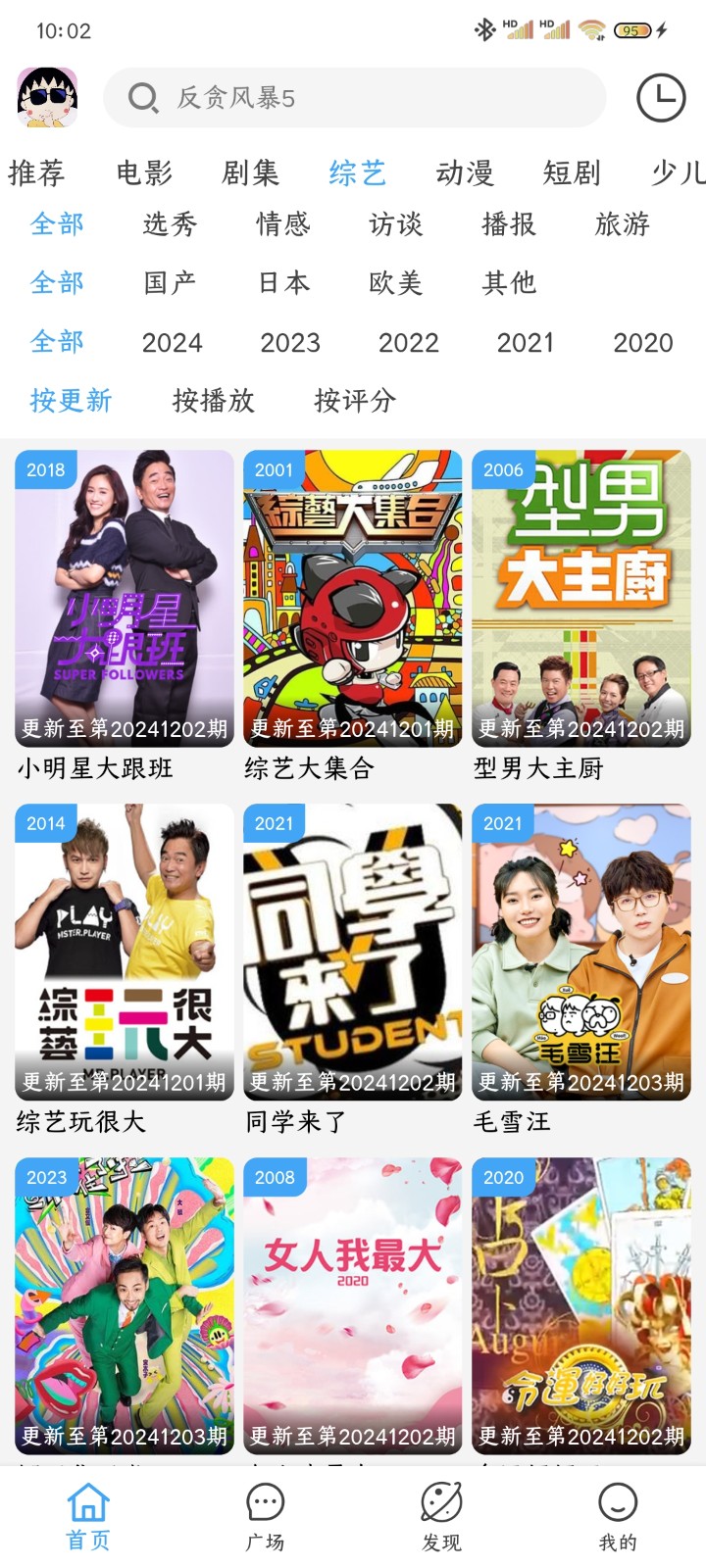The image size is (706, 1568).
Task: Sort the list by 按播放
Action: coord(214,400)
